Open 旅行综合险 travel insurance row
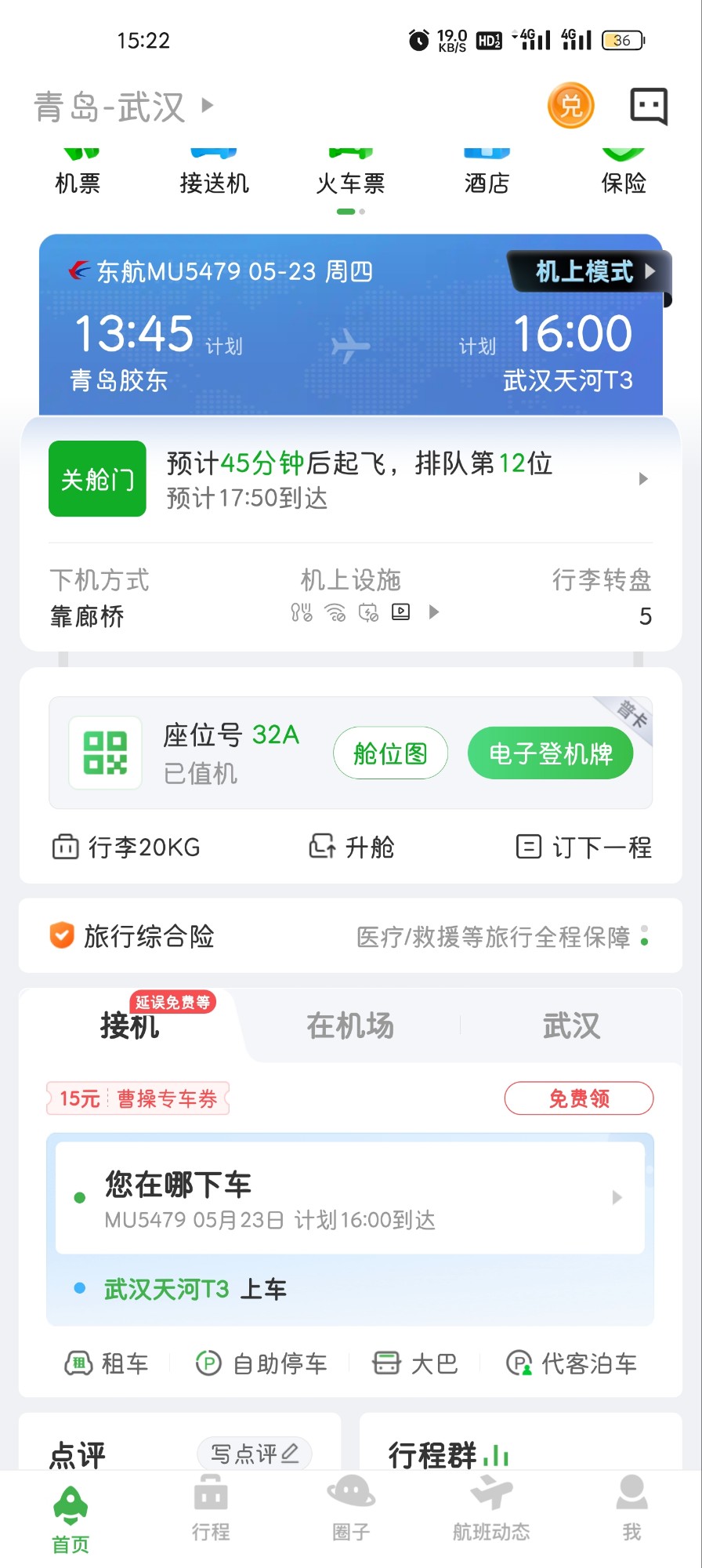Viewport: 702px width, 1568px height. coord(350,936)
